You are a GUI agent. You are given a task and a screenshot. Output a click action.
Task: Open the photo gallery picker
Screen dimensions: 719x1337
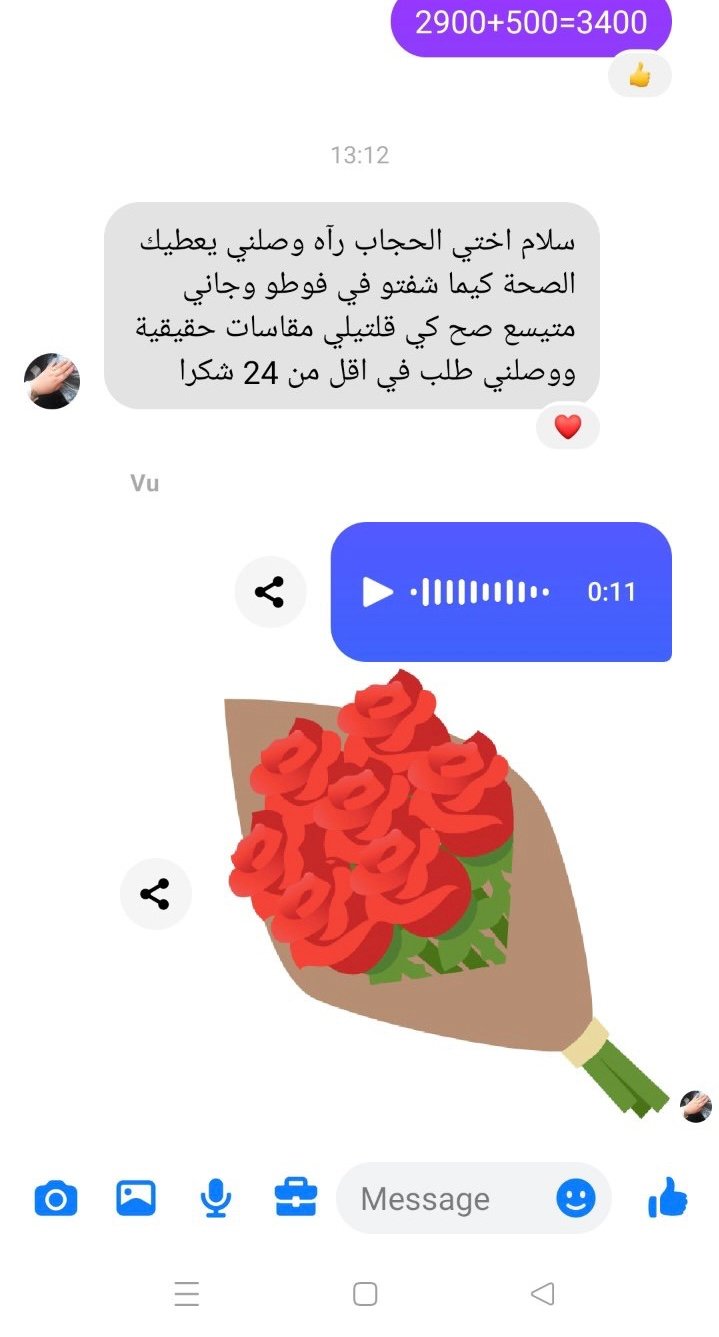coord(136,1197)
